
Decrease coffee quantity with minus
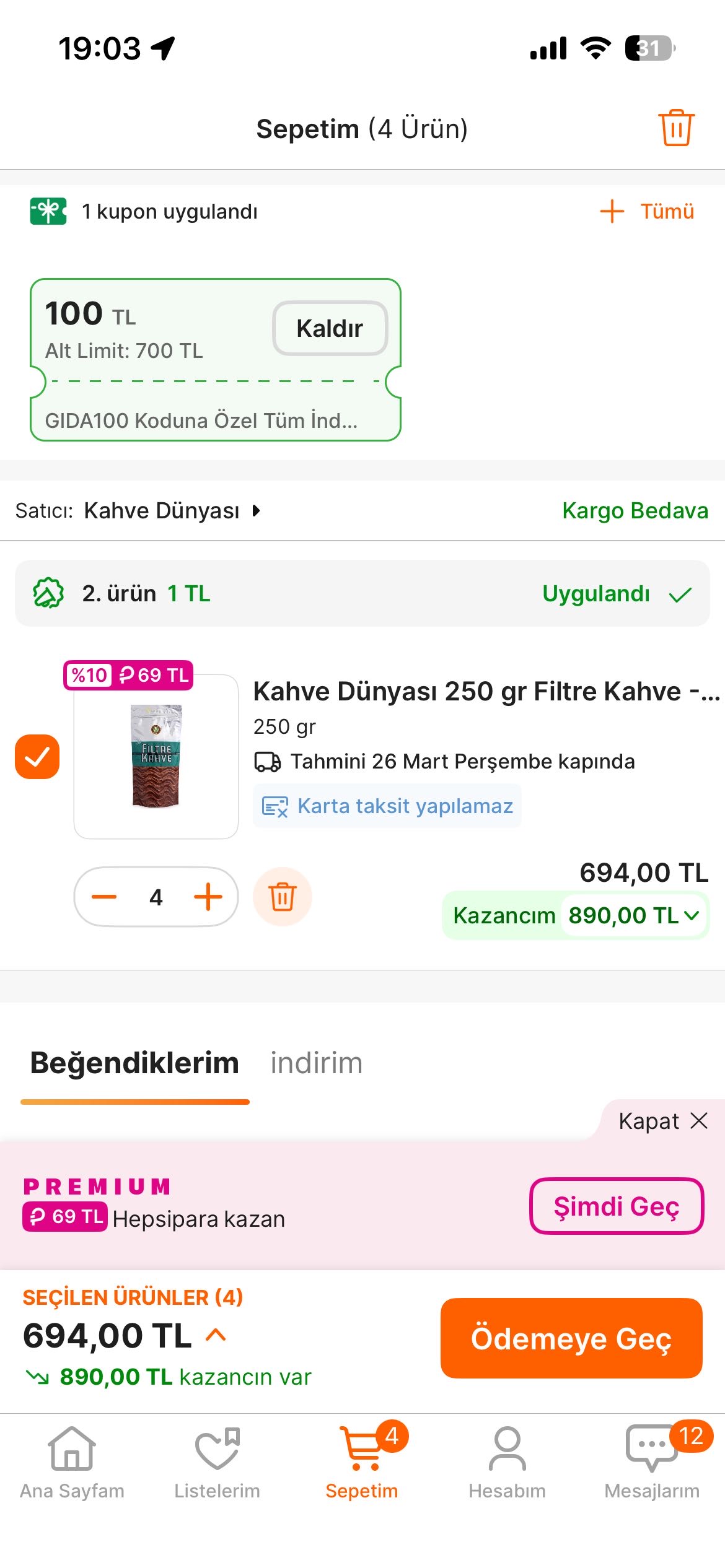pyautogui.click(x=104, y=897)
